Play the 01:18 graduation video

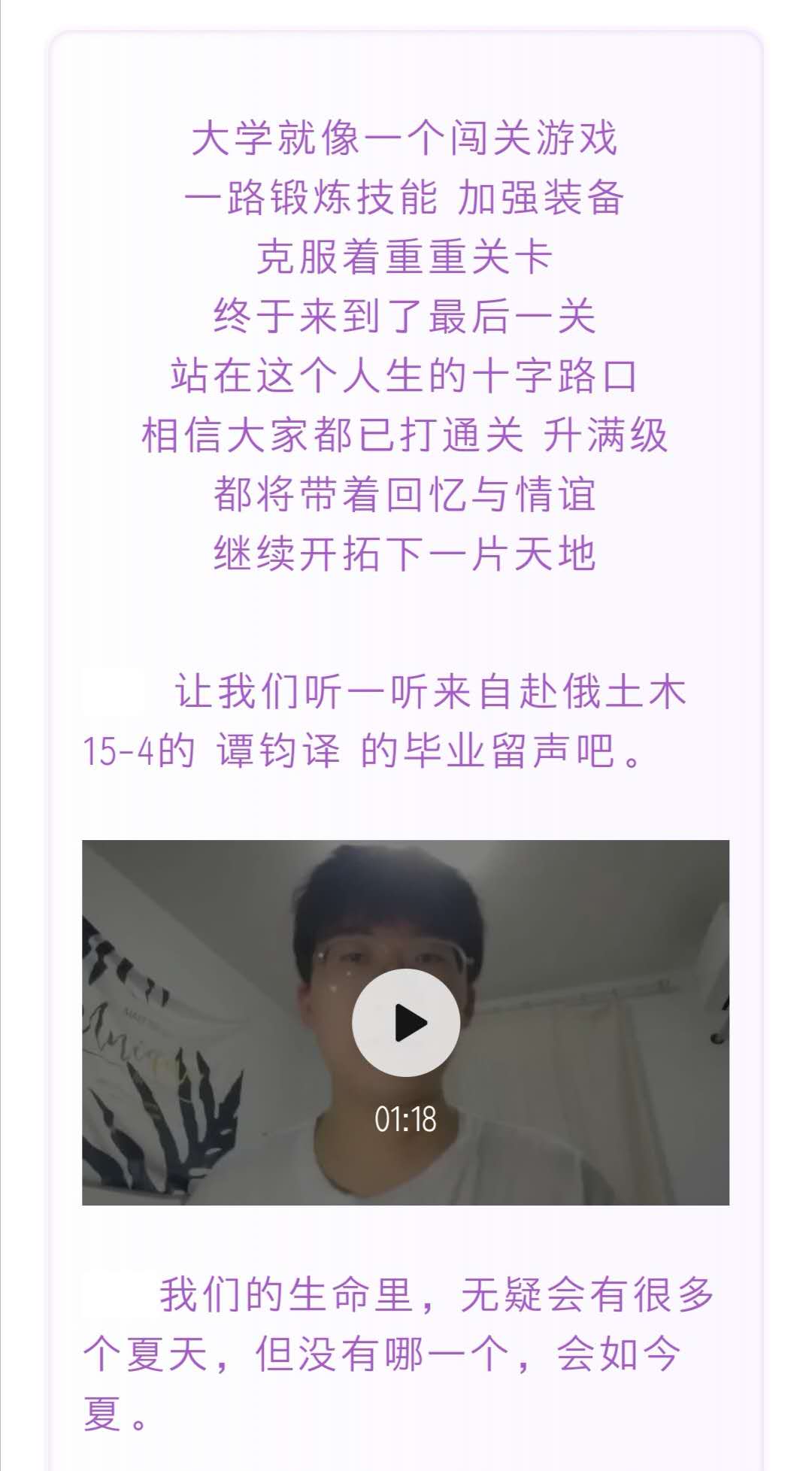click(x=406, y=1023)
